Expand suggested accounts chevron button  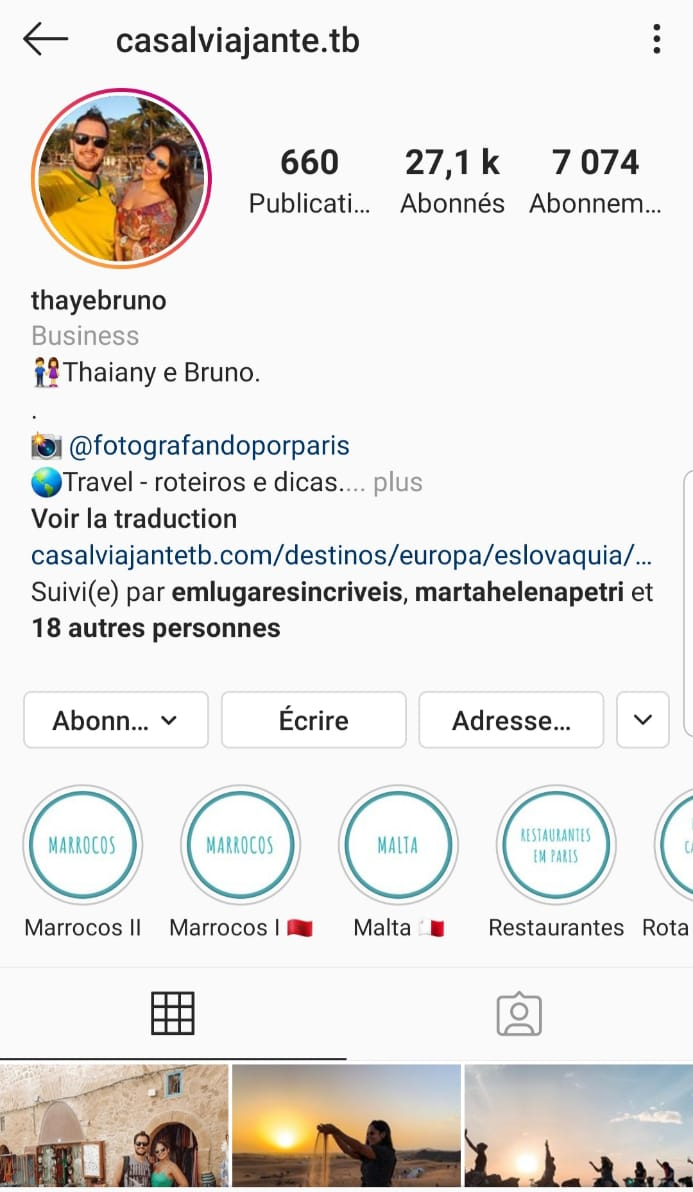pyautogui.click(x=642, y=720)
